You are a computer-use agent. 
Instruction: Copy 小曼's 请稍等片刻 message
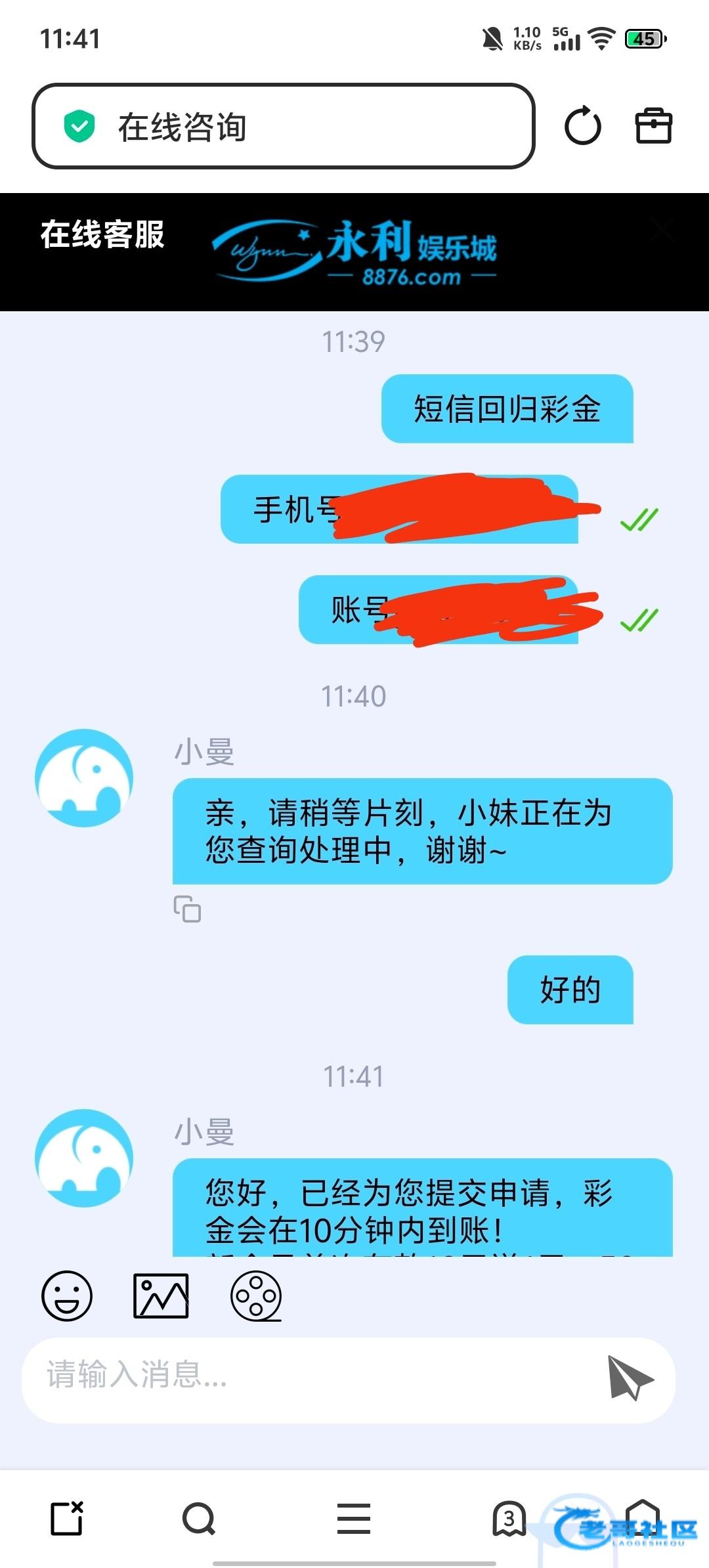[x=187, y=909]
